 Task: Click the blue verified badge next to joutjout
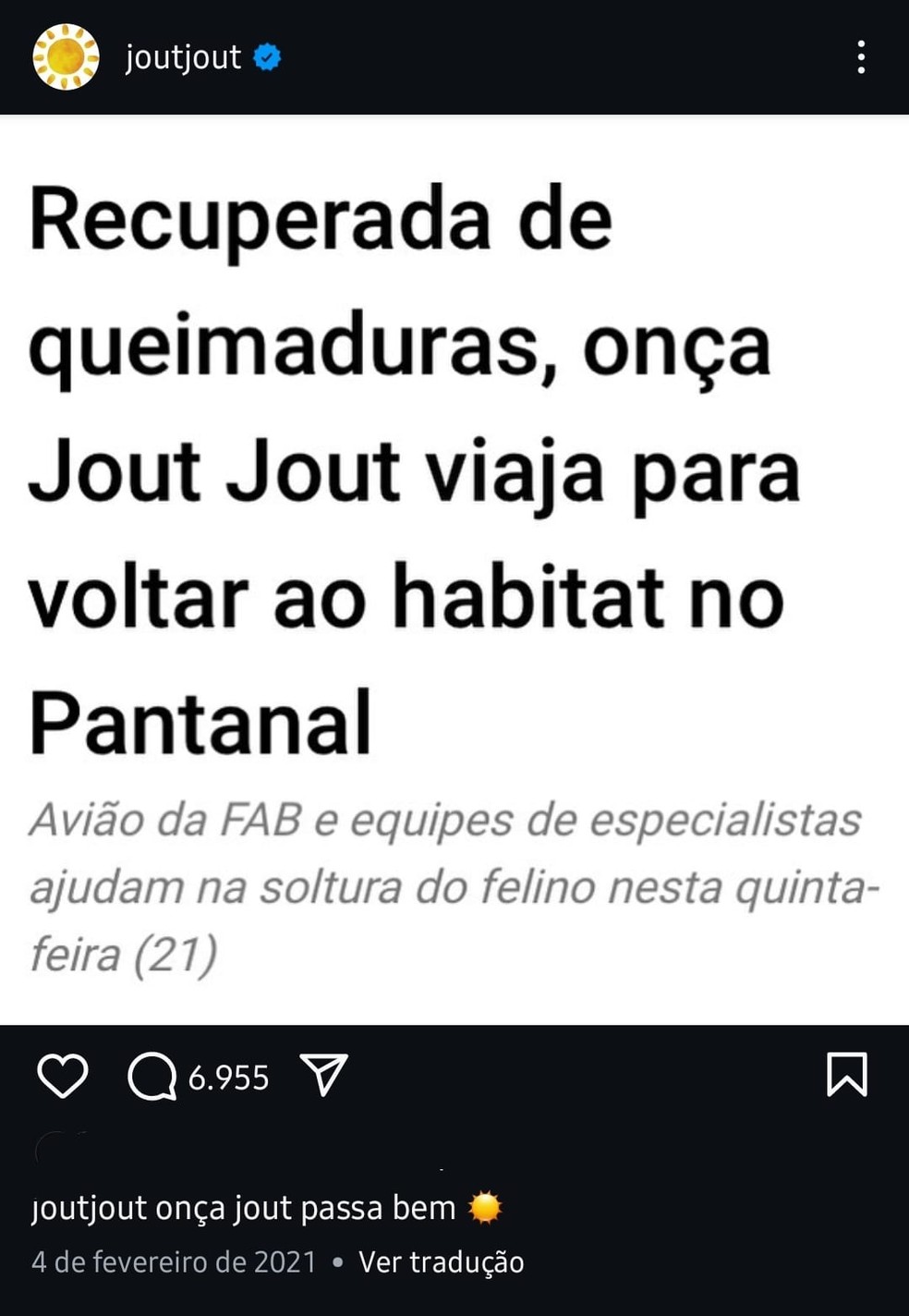[266, 55]
